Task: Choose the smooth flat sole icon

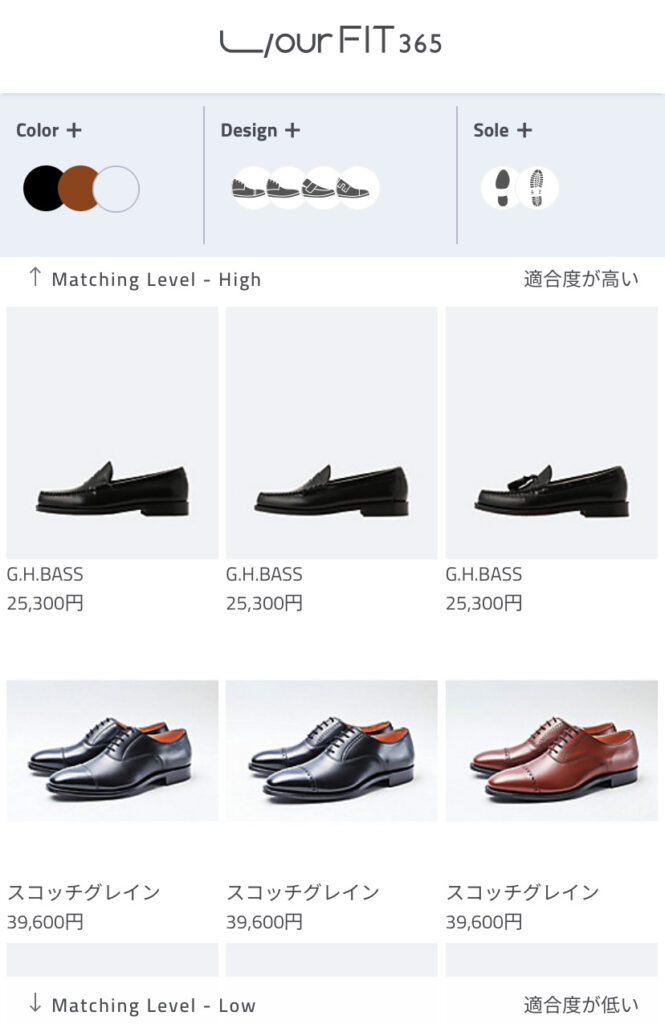Action: (501, 188)
